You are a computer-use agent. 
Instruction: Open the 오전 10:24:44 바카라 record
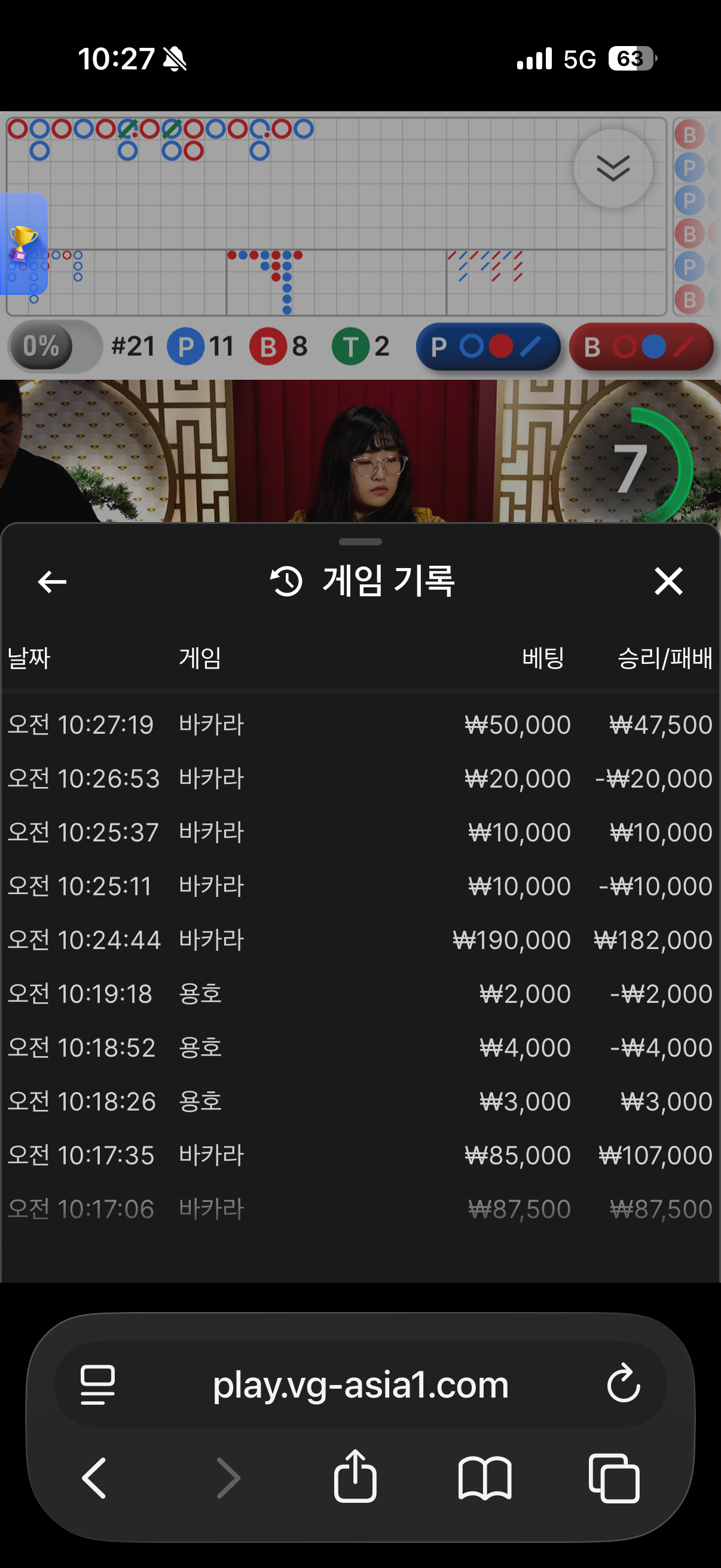click(x=360, y=940)
